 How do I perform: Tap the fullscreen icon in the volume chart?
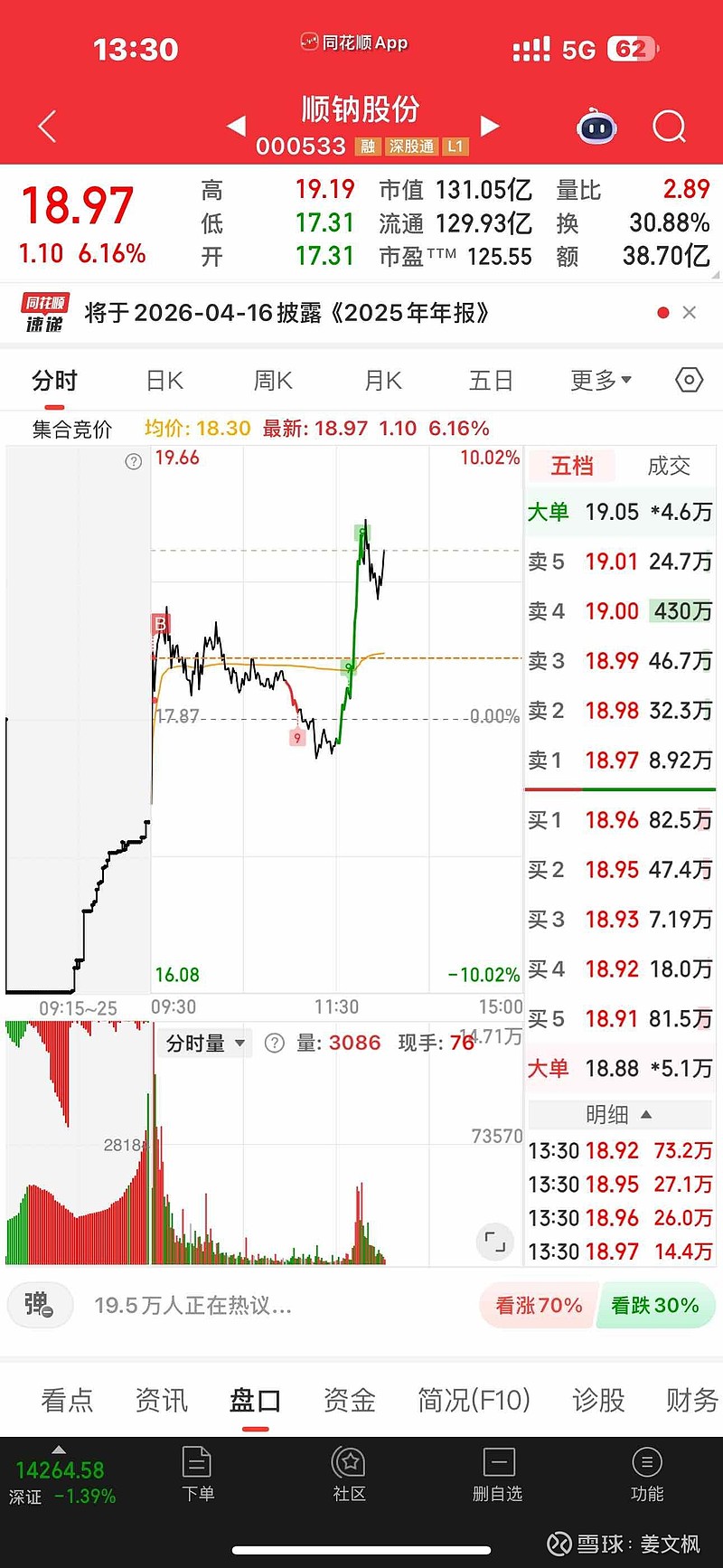click(x=494, y=1242)
